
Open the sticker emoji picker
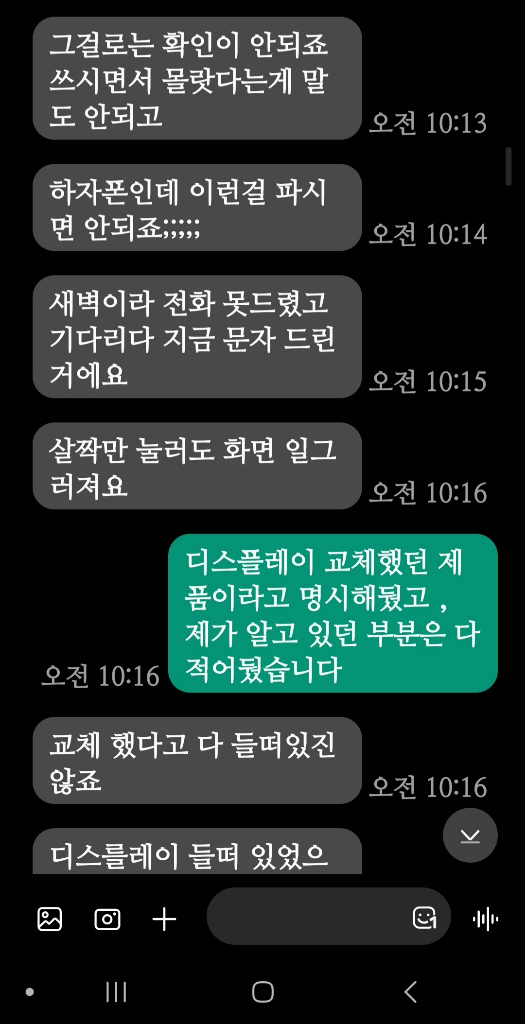click(425, 918)
